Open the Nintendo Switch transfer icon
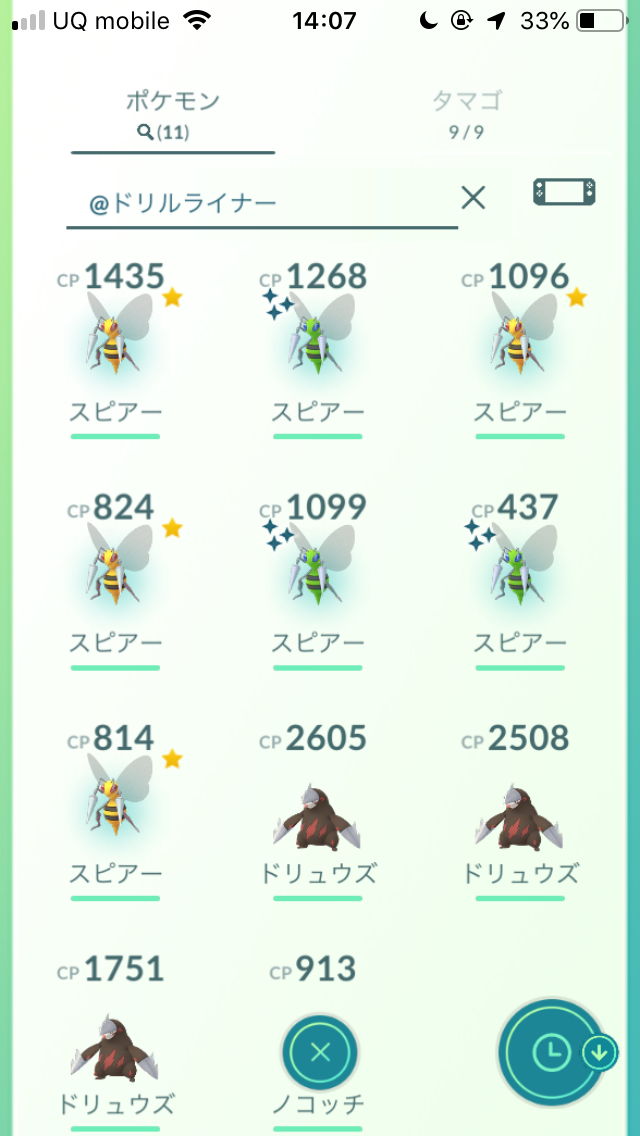640x1136 pixels. pyautogui.click(x=565, y=193)
